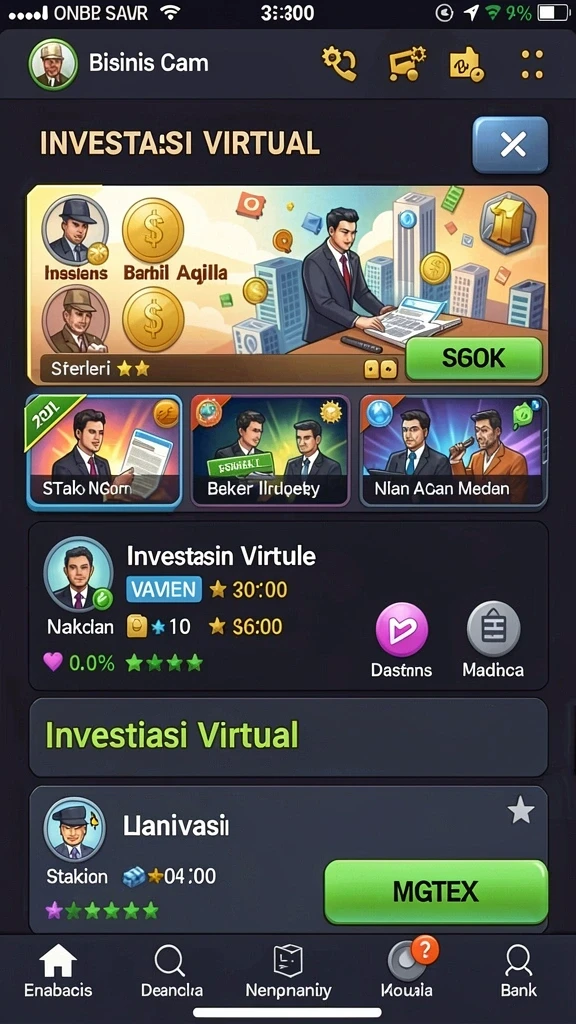The image size is (576, 1024).
Task: Tap the green MGTEX button
Action: (x=436, y=891)
